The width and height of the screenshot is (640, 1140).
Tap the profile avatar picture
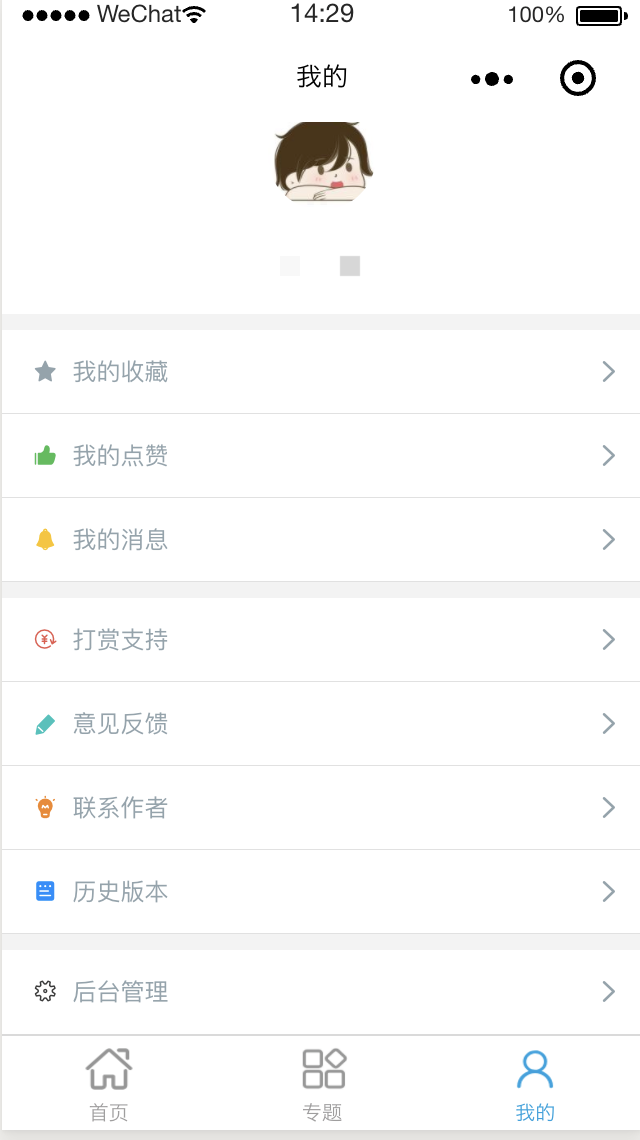coord(323,161)
